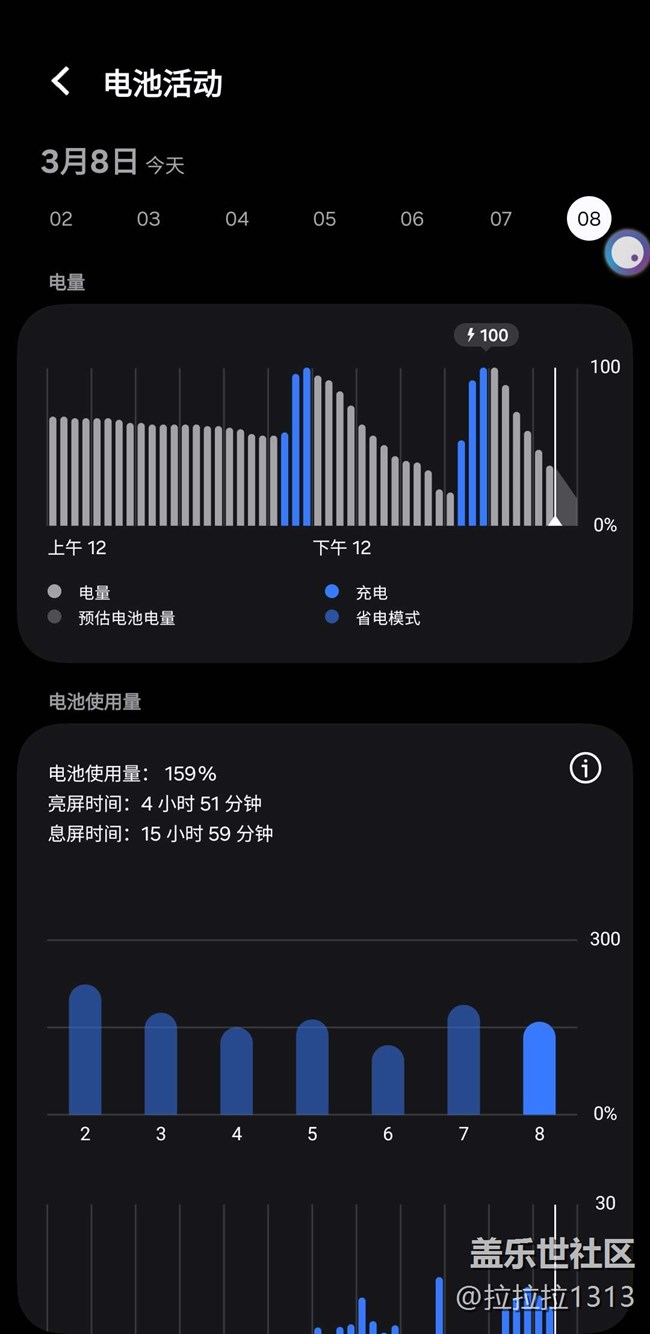The width and height of the screenshot is (650, 1334).
Task: Select date 06 in the date row
Action: (412, 219)
